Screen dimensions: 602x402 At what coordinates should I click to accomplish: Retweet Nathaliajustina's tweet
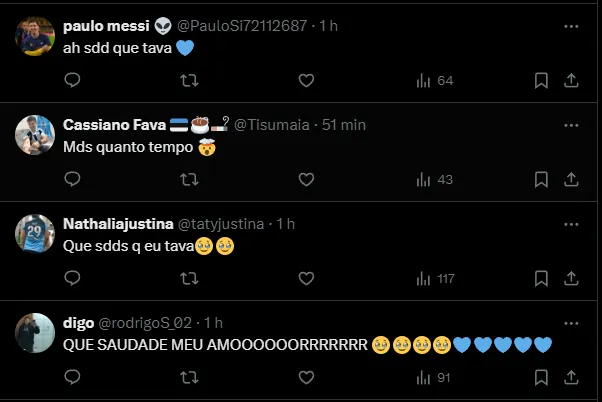[x=188, y=278]
